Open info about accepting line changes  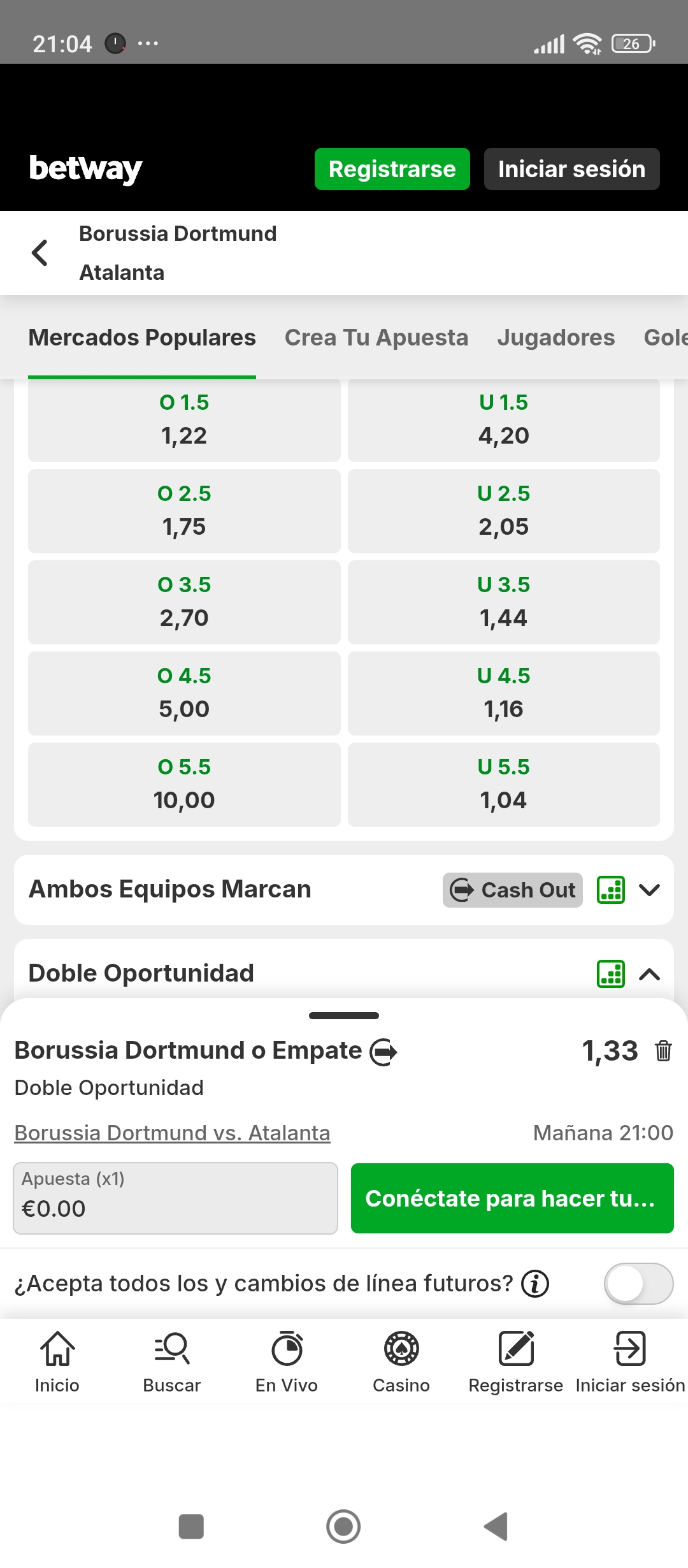click(535, 1284)
